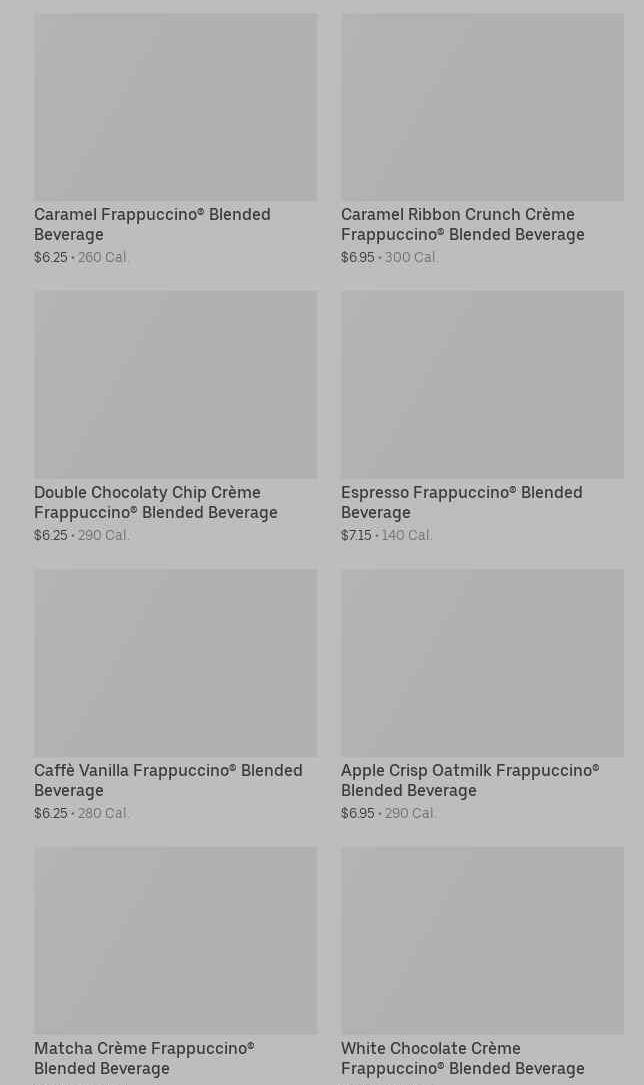
Task: Choose the Espresso Frappuccino Blended Beverage
Action: coord(482,417)
